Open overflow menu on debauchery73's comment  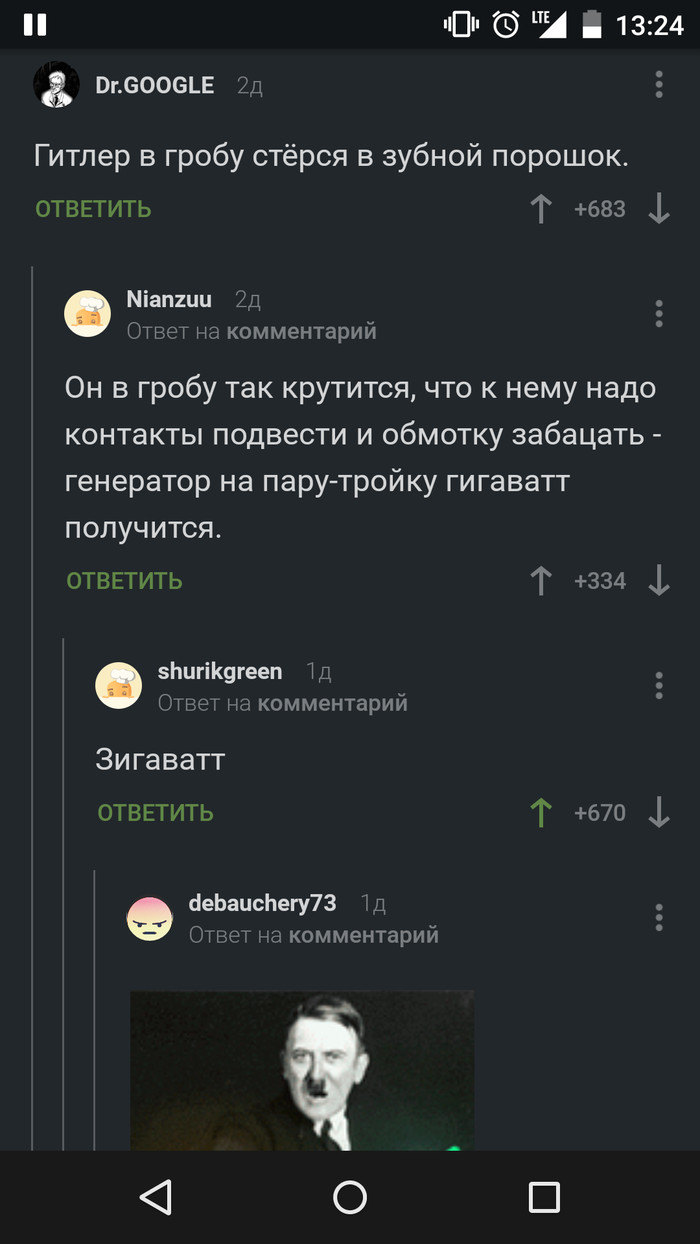tap(658, 917)
